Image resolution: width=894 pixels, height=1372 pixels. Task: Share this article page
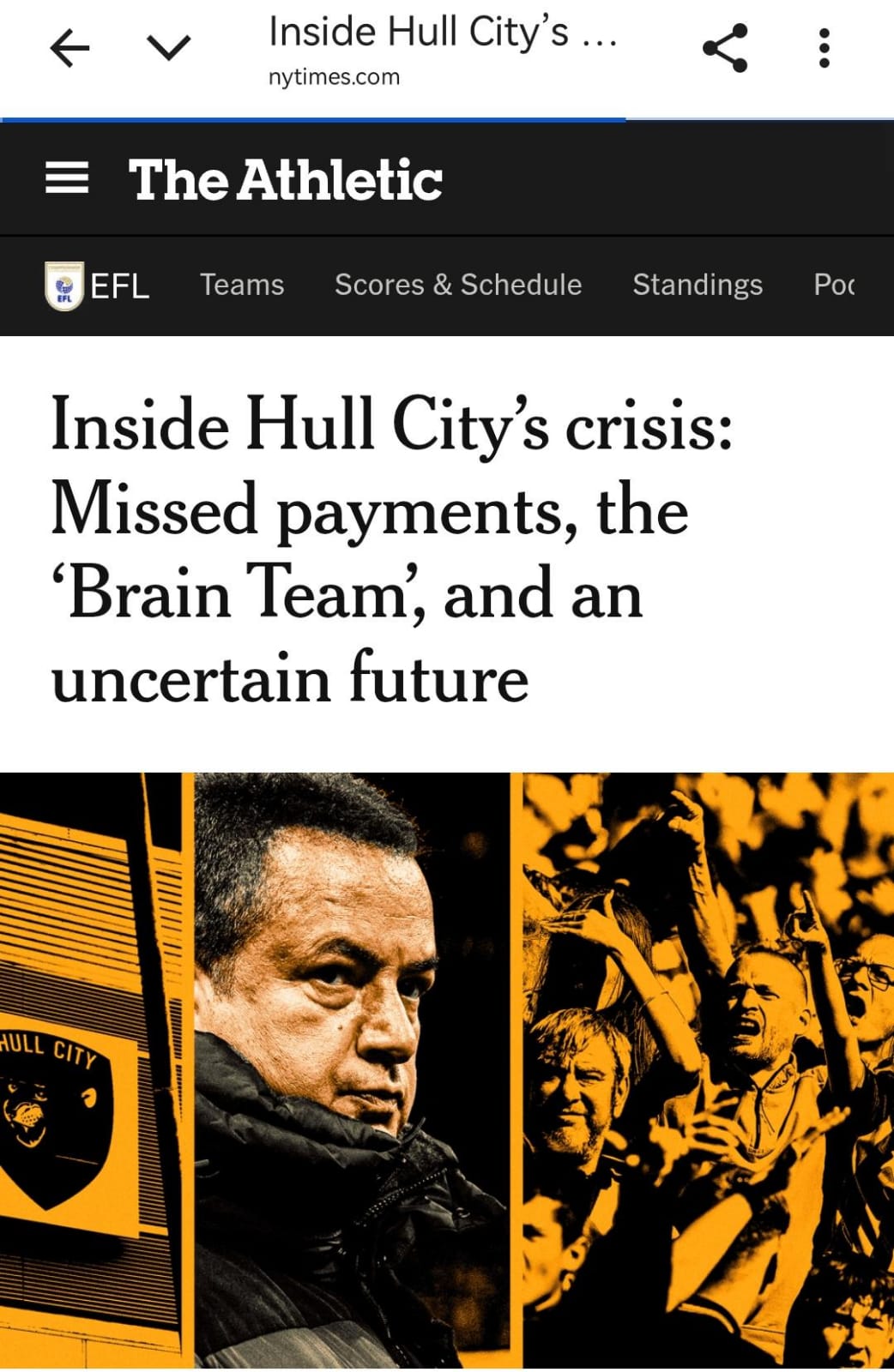tap(725, 48)
